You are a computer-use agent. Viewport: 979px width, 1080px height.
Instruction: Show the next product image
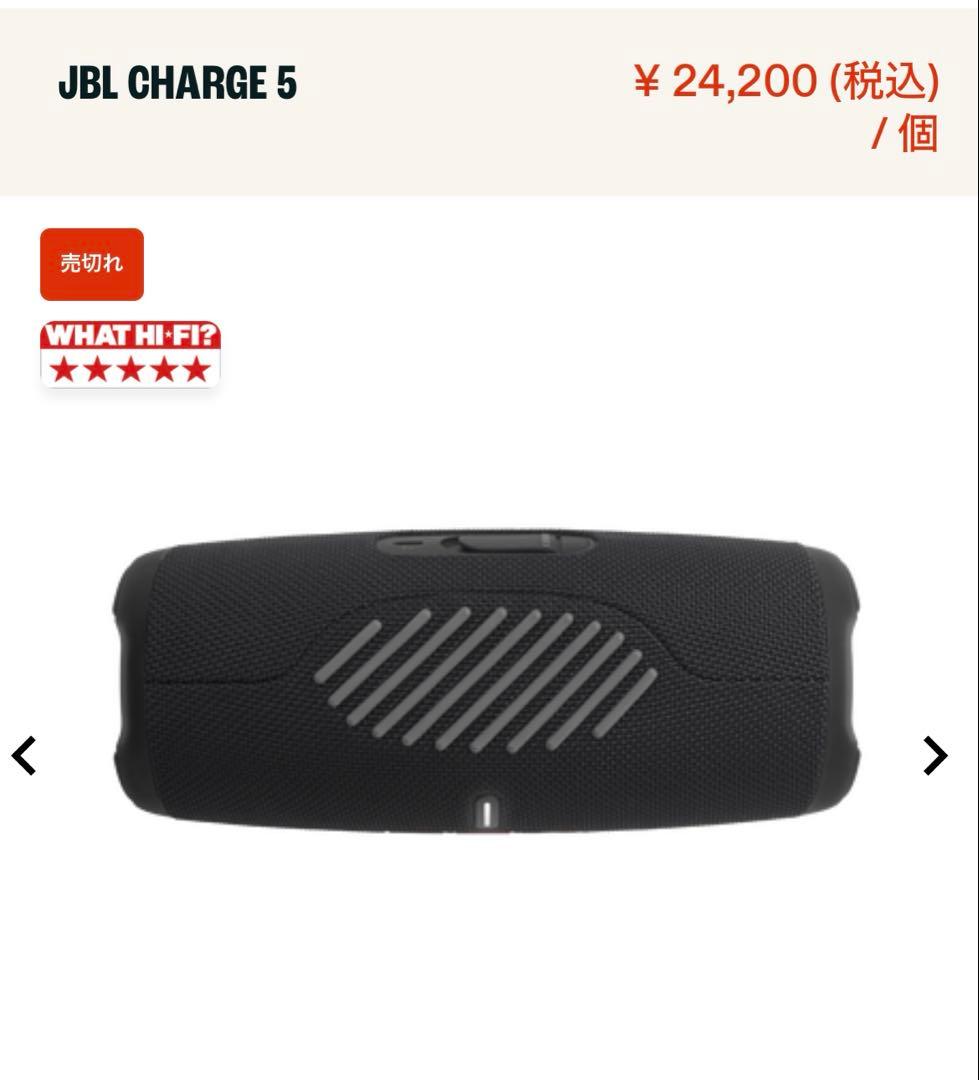pyautogui.click(x=935, y=756)
